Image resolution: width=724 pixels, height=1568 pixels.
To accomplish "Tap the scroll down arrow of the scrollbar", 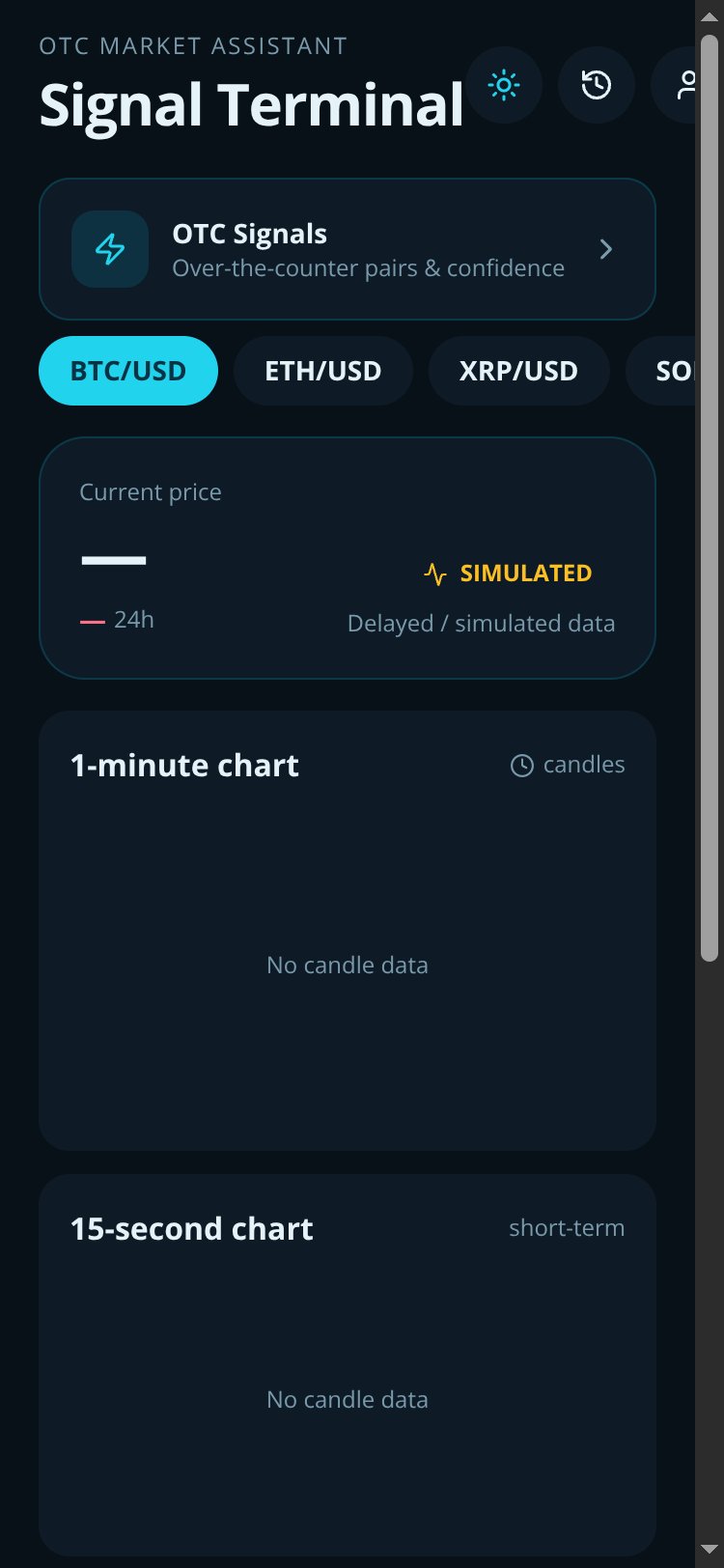I will (710, 1551).
